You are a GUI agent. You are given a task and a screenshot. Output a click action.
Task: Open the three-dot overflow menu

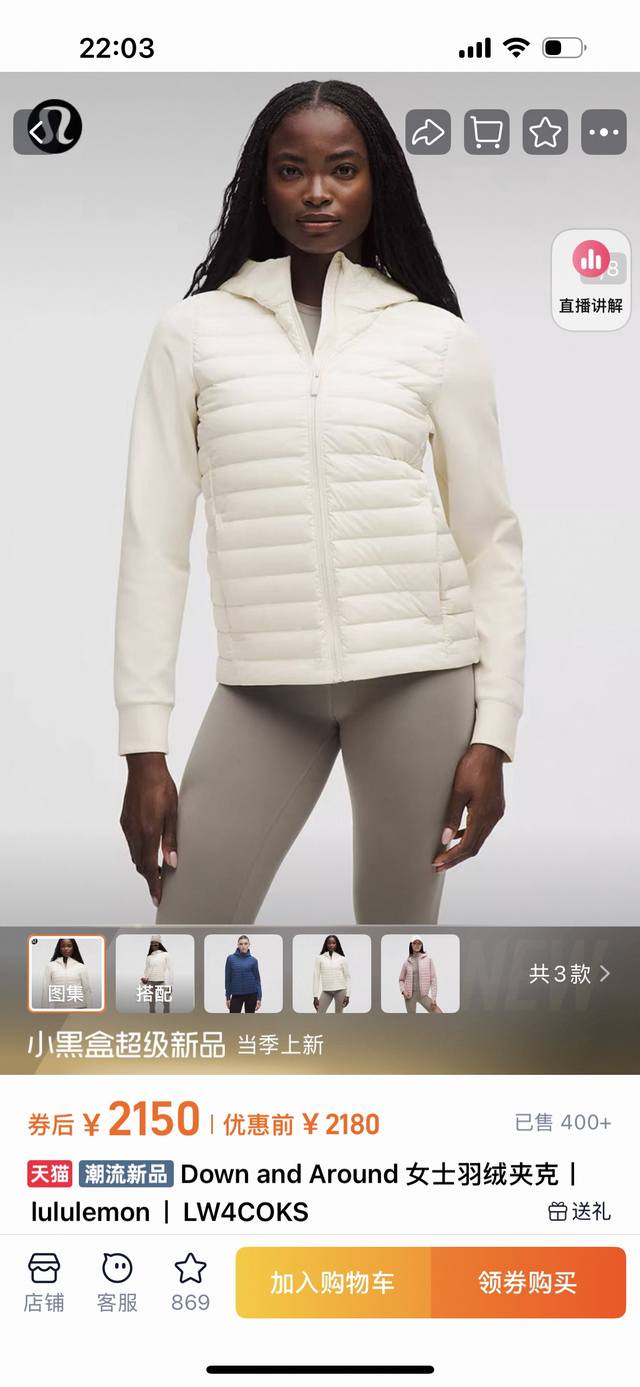[x=604, y=132]
